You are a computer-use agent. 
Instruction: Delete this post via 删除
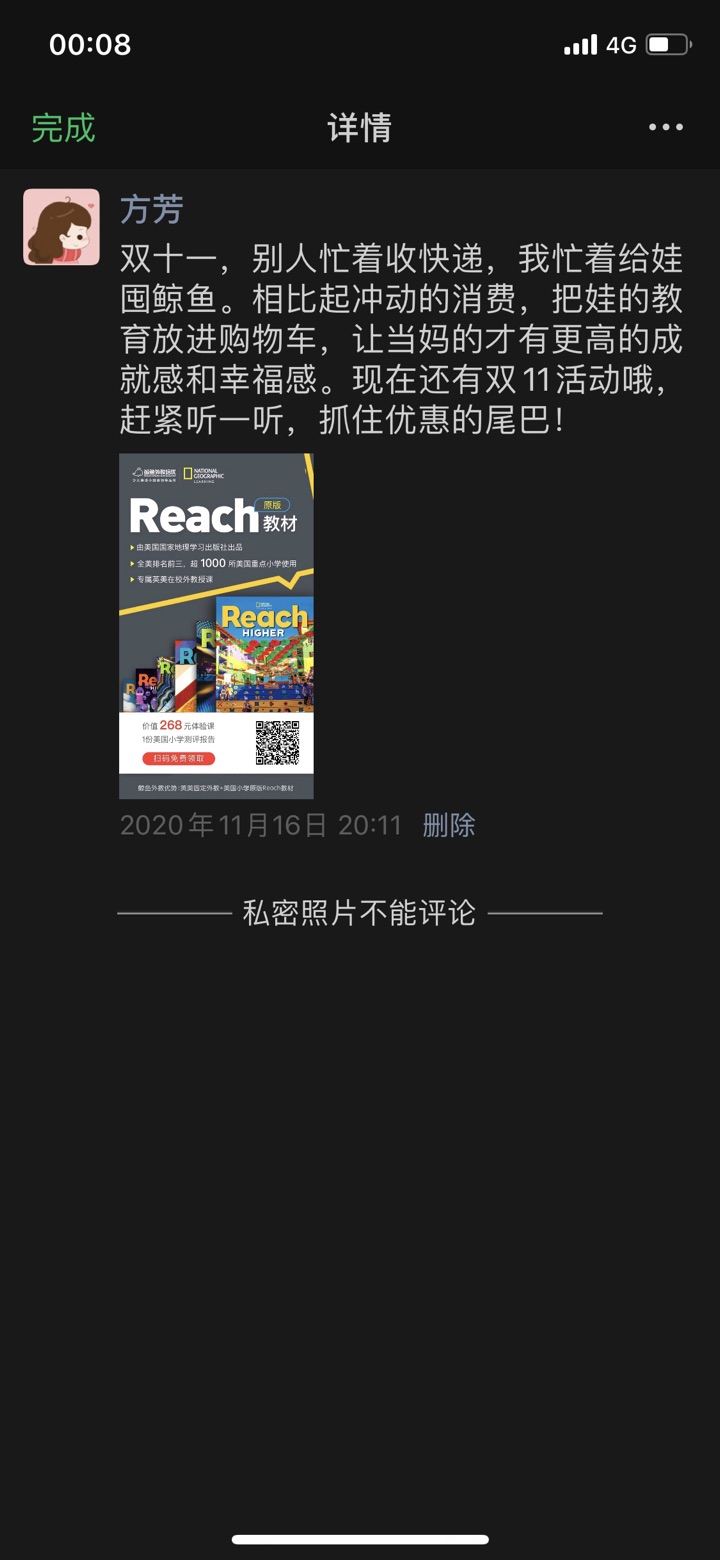448,825
